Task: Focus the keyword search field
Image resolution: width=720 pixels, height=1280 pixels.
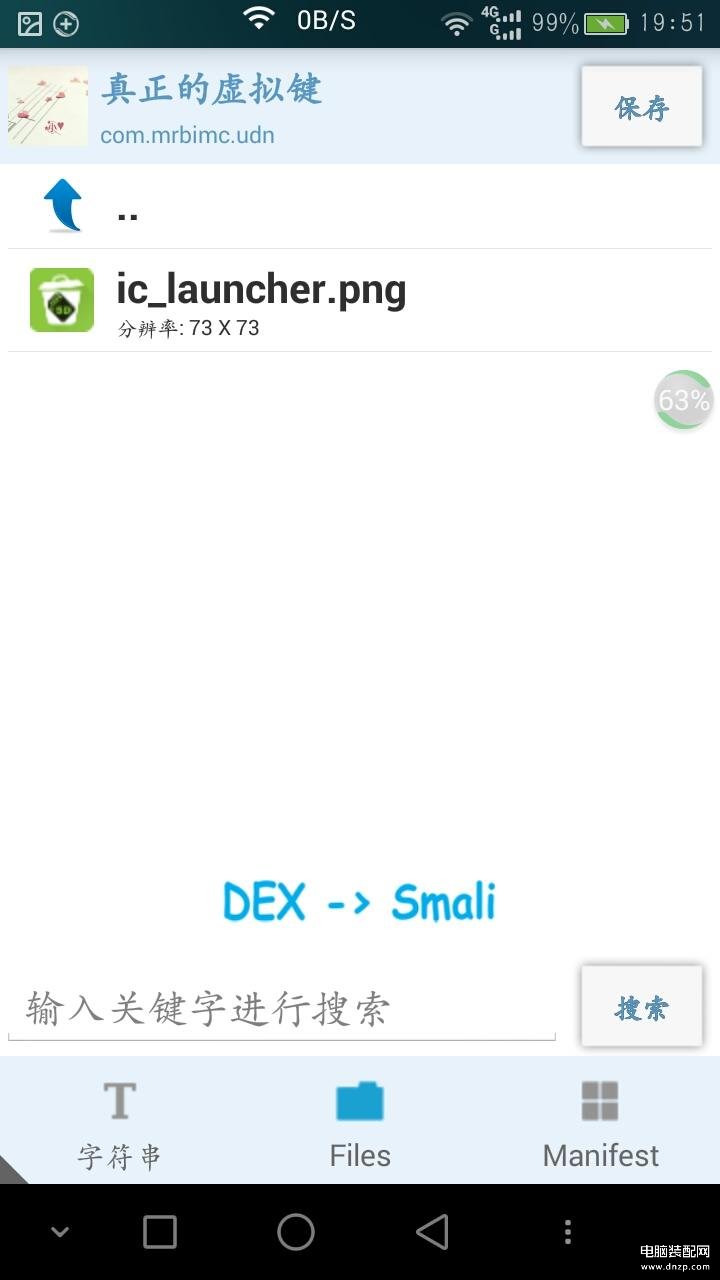Action: [281, 1008]
